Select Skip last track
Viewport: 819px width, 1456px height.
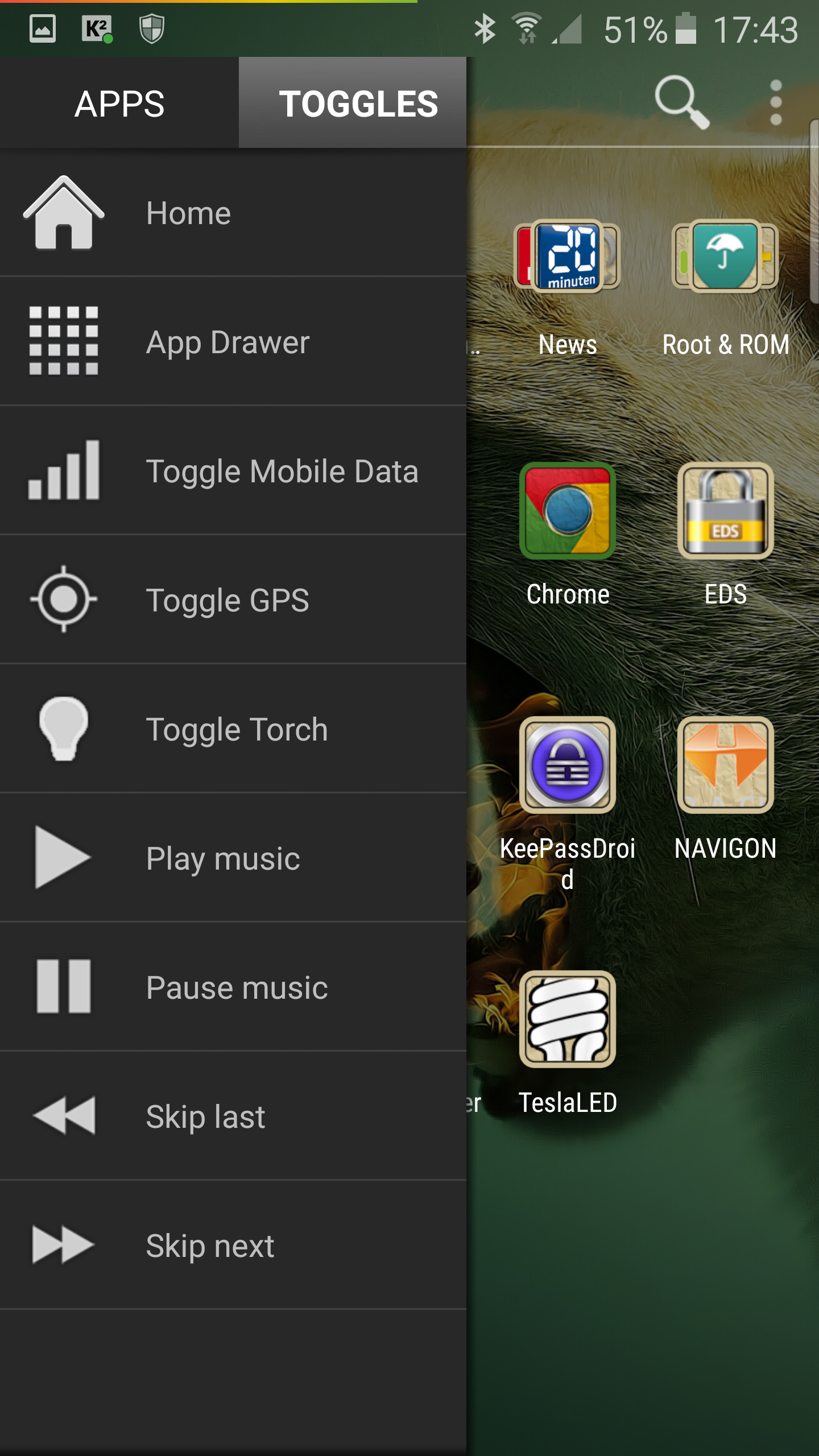[233, 1116]
